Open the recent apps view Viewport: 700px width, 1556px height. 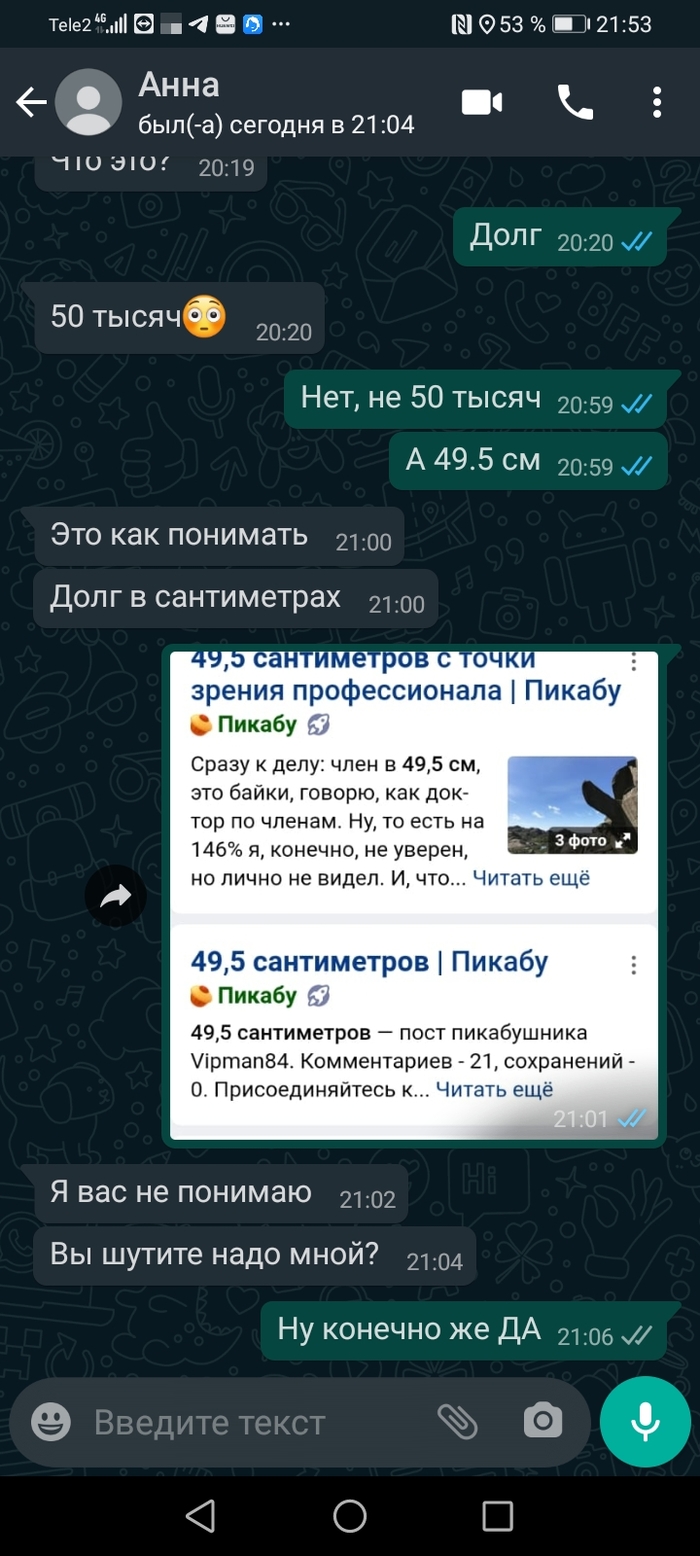pos(497,1515)
